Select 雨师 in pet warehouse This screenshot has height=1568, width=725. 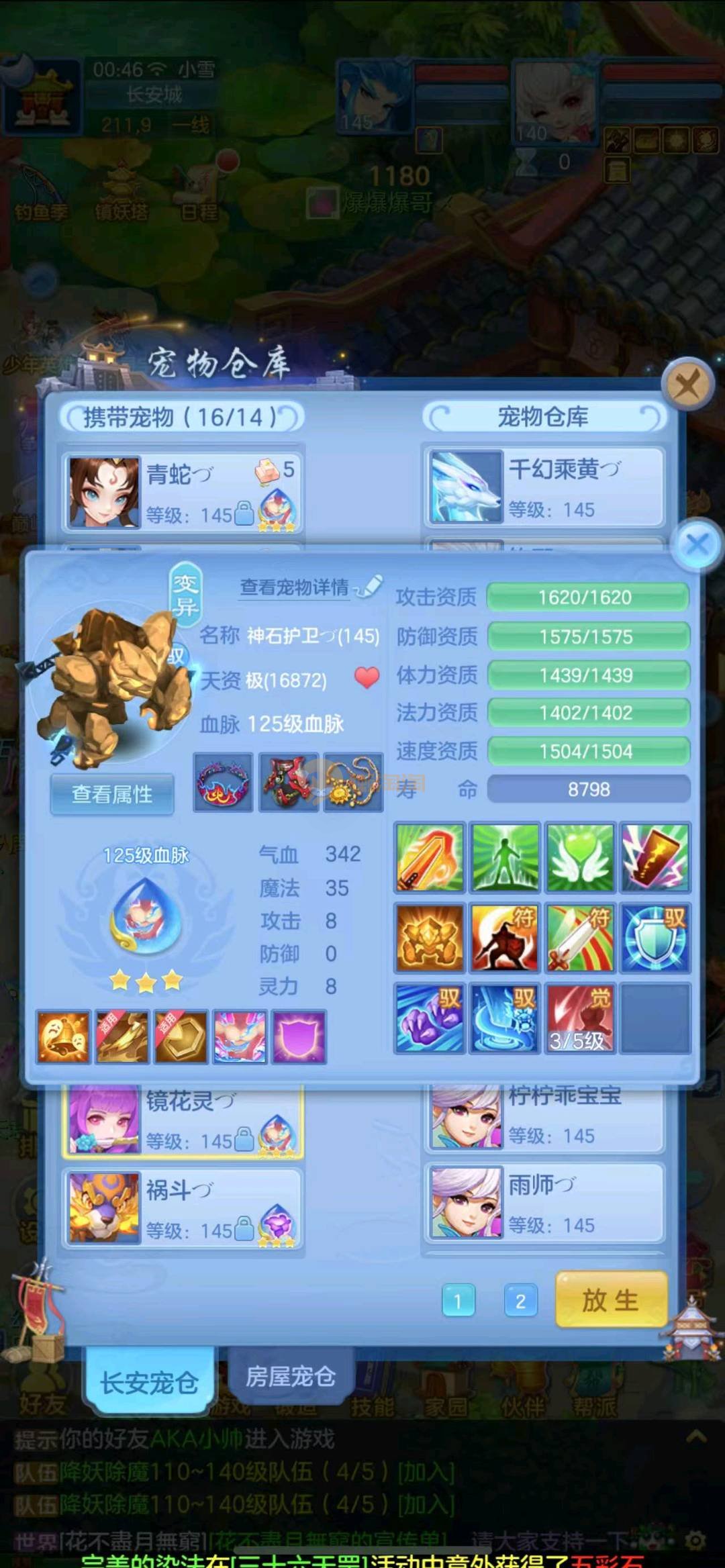(544, 1203)
